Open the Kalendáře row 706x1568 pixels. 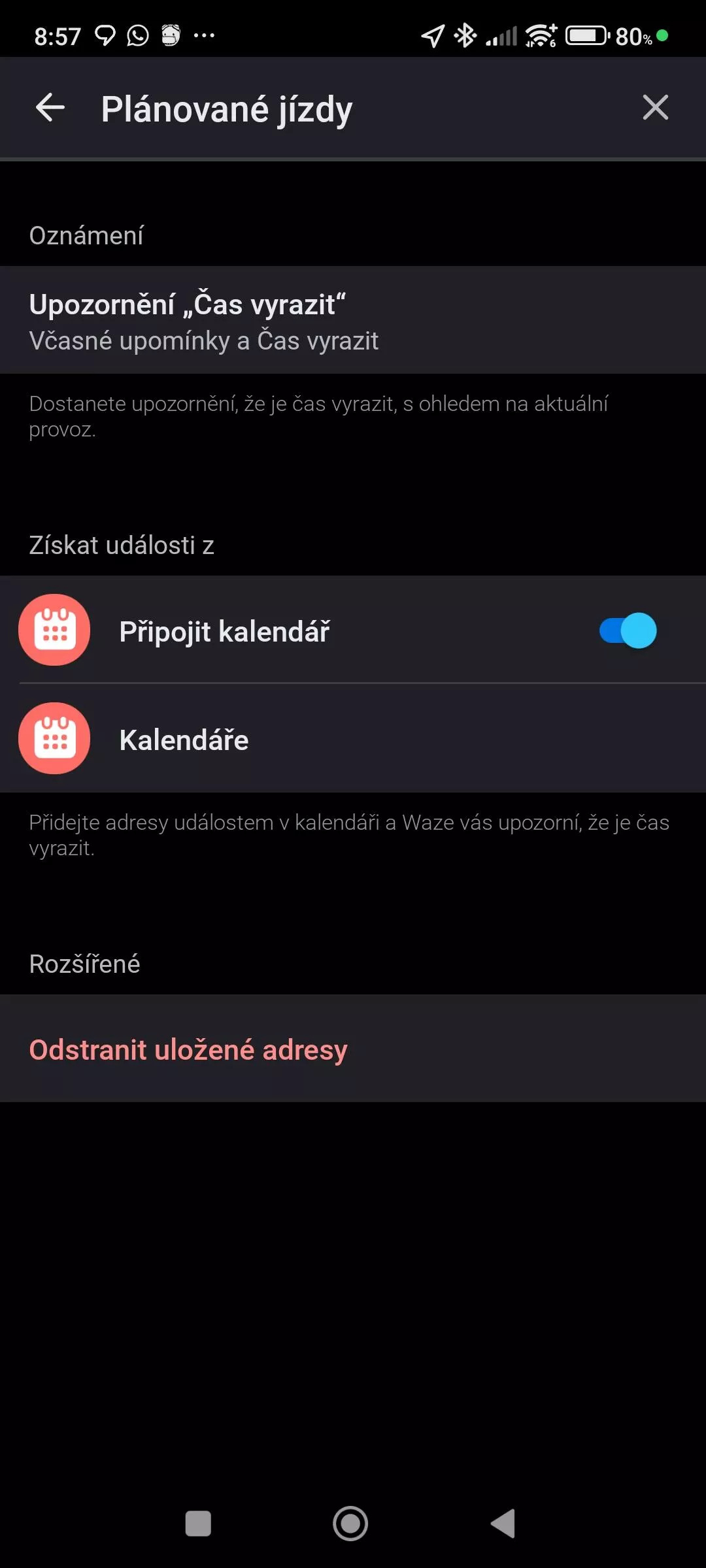[353, 739]
